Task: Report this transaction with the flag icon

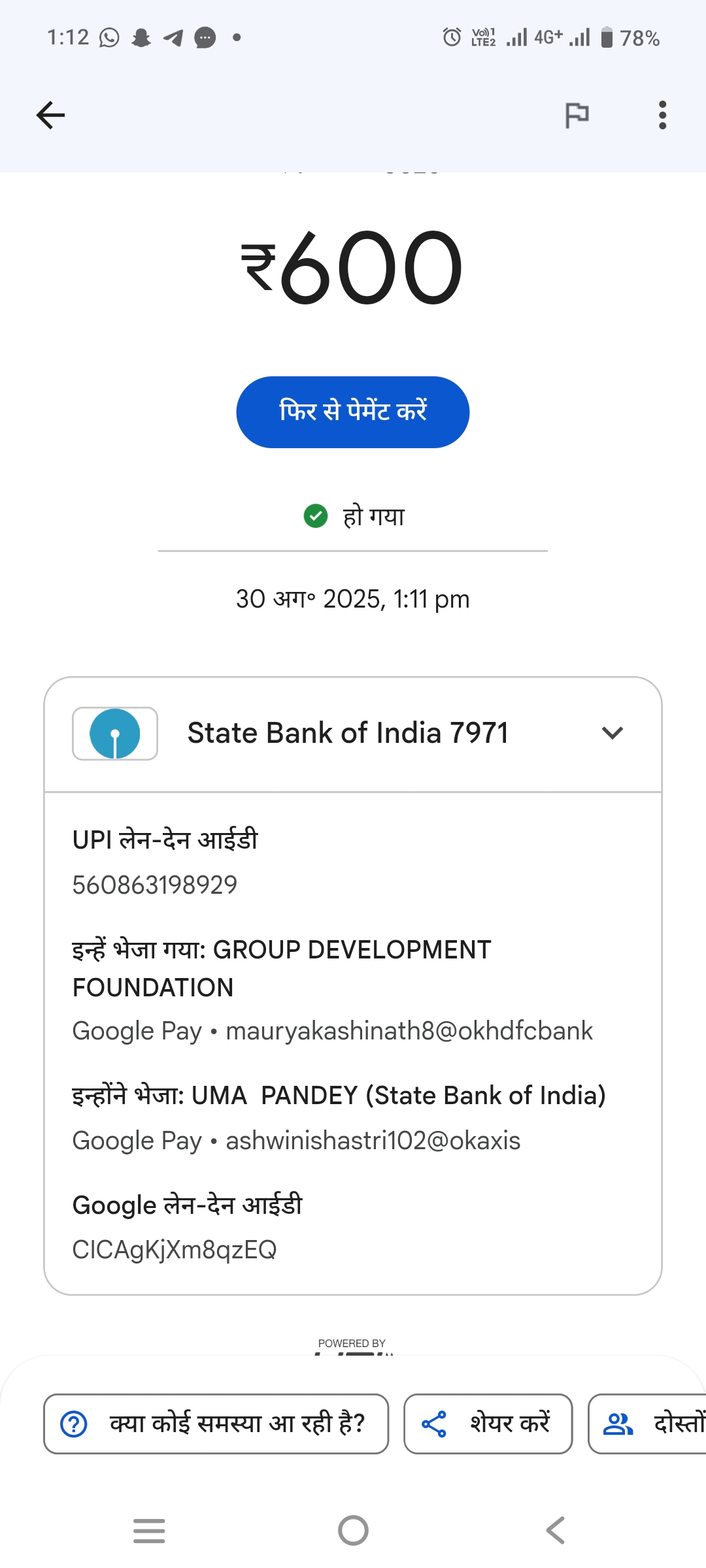Action: coord(577,116)
